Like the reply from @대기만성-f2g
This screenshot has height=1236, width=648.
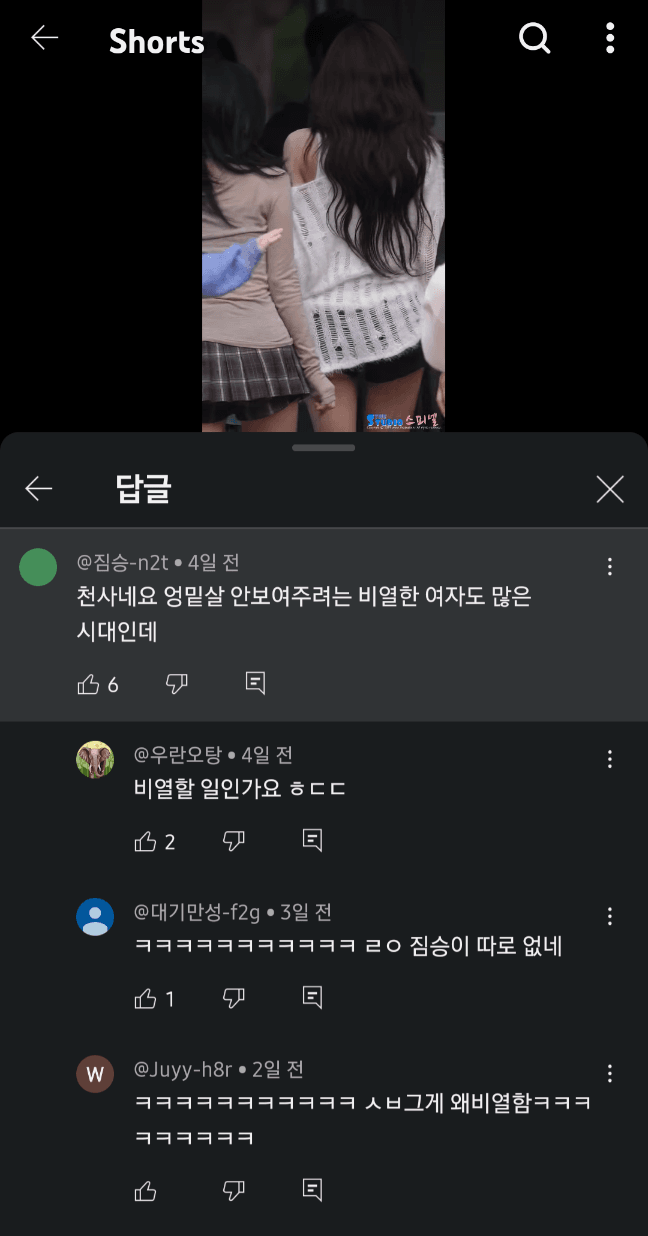pos(146,998)
